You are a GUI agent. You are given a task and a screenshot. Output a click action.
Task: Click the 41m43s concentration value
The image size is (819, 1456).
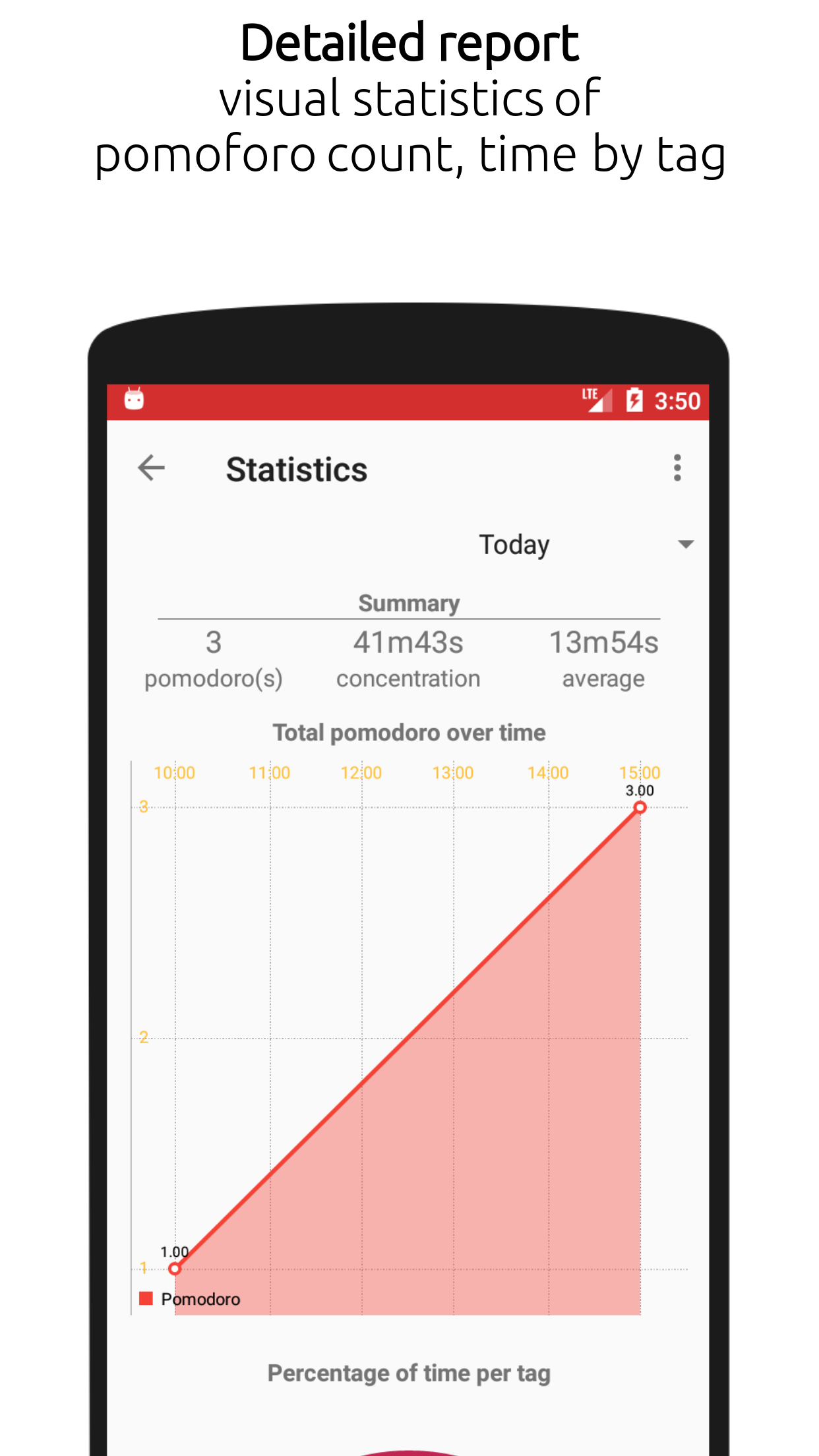pos(409,642)
